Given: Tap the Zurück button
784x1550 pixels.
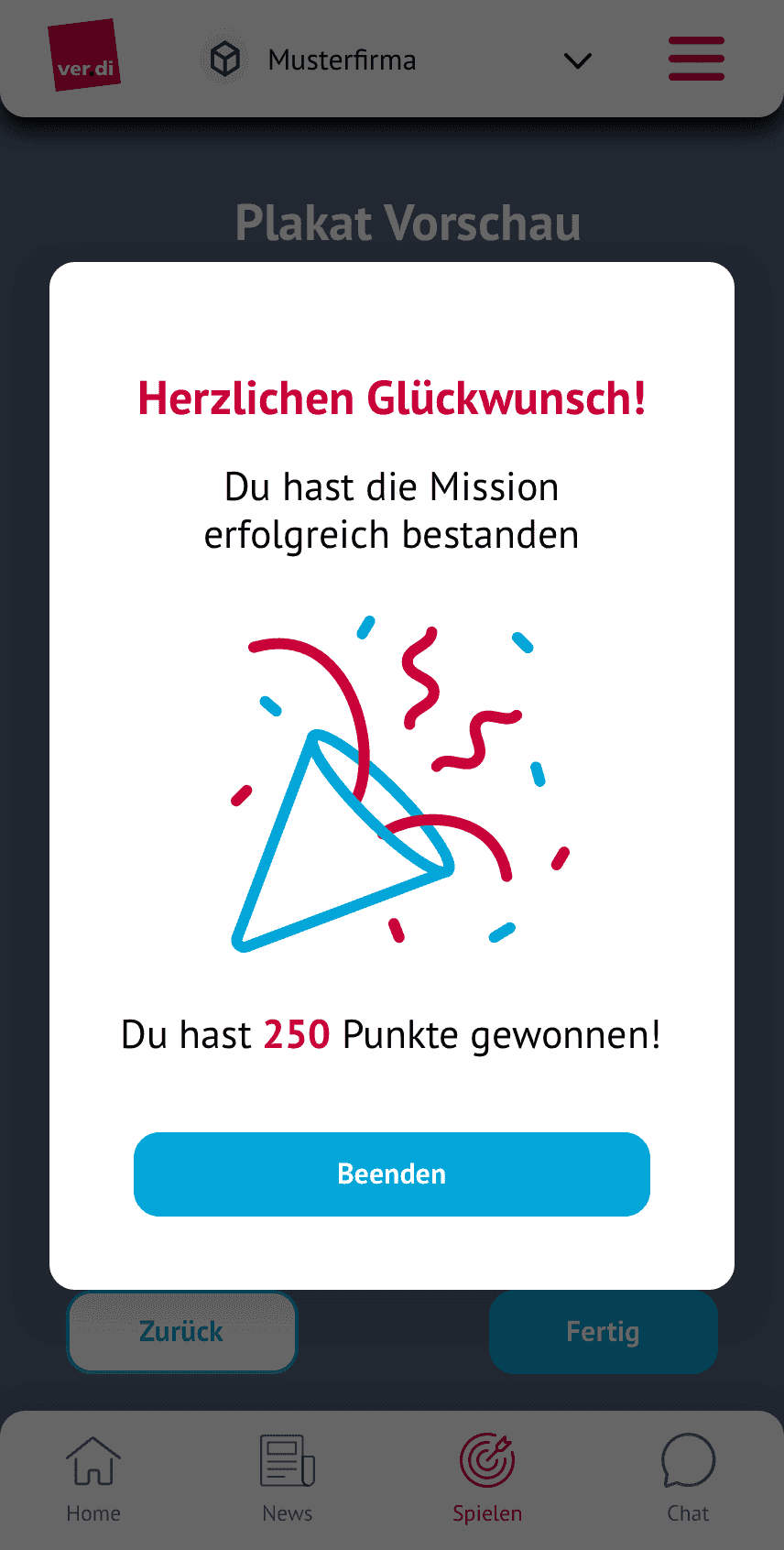Looking at the screenshot, I should [x=181, y=1332].
